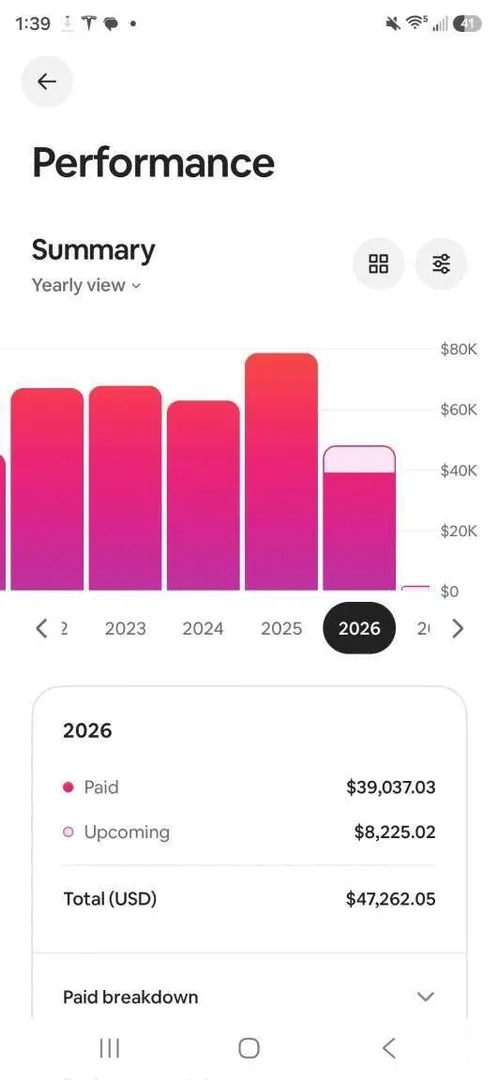Open the filter sliders icon

(441, 264)
